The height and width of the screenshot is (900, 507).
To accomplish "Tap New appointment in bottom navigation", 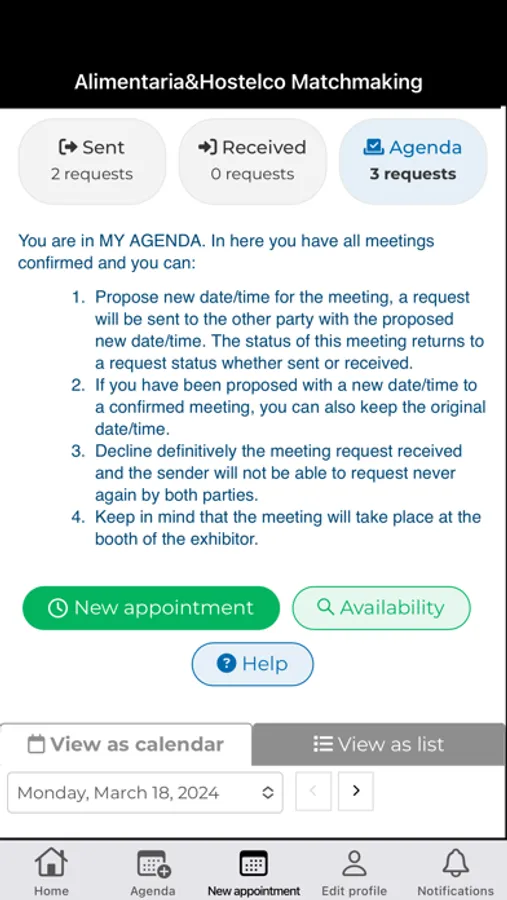I will pyautogui.click(x=254, y=872).
